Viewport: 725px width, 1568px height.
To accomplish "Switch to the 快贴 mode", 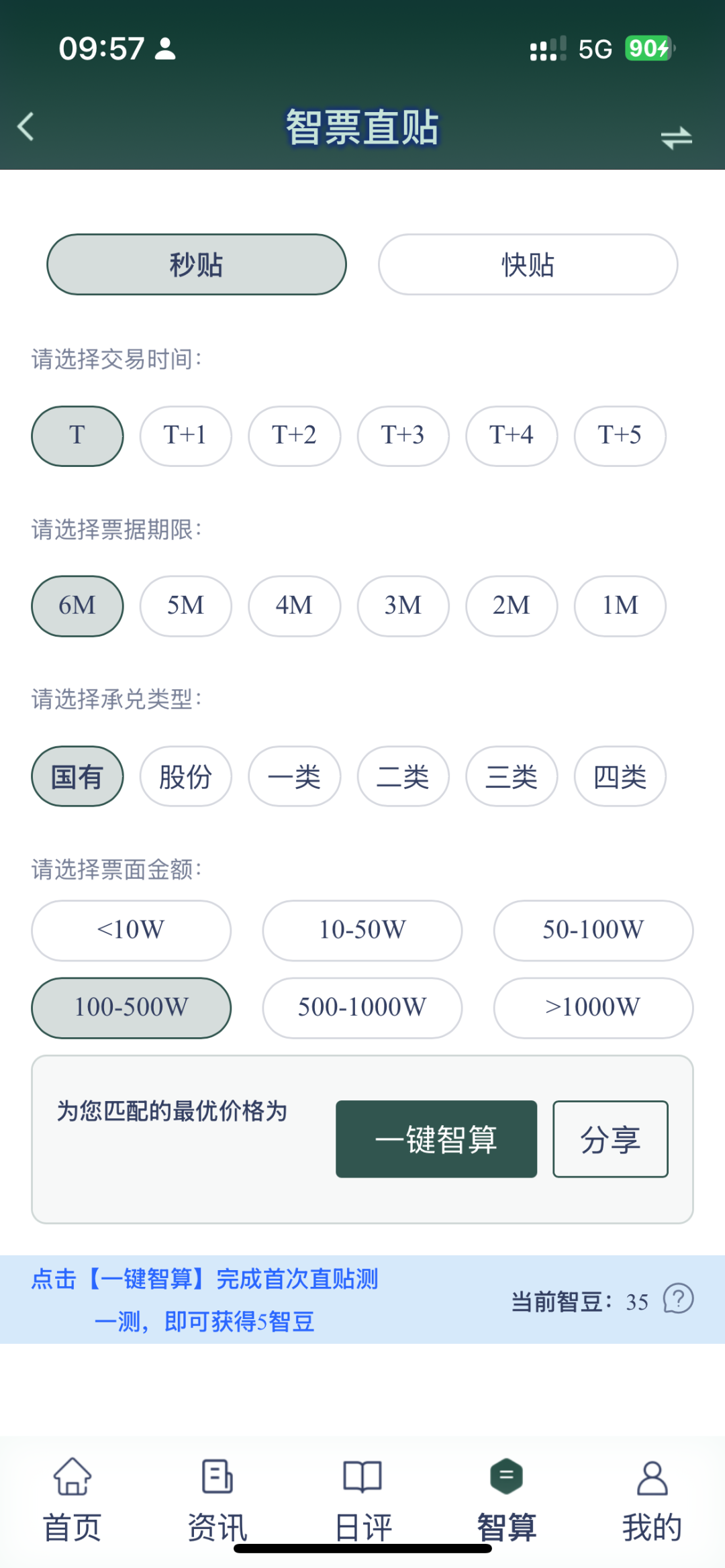I will (x=528, y=264).
